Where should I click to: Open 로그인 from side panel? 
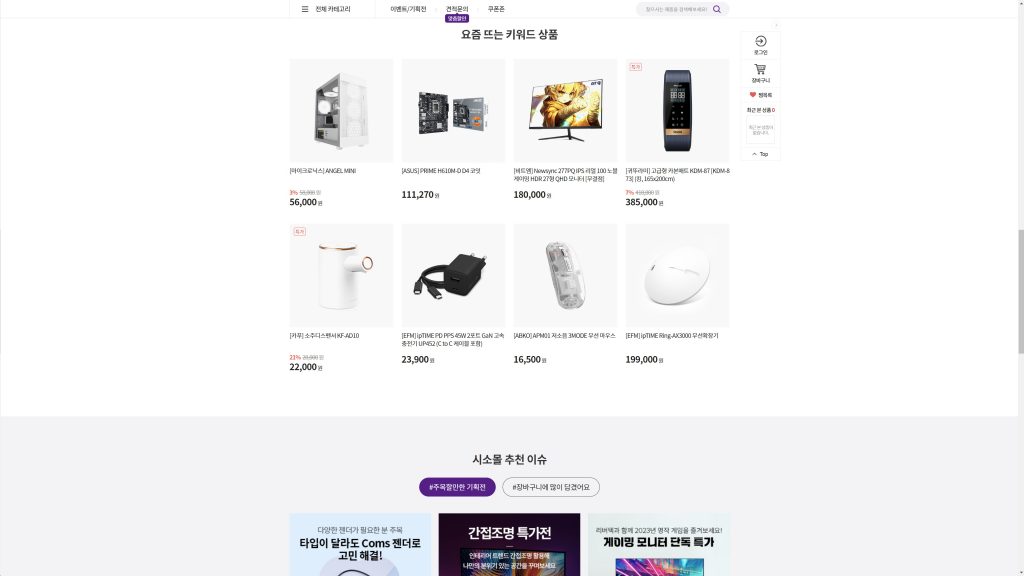tap(760, 45)
